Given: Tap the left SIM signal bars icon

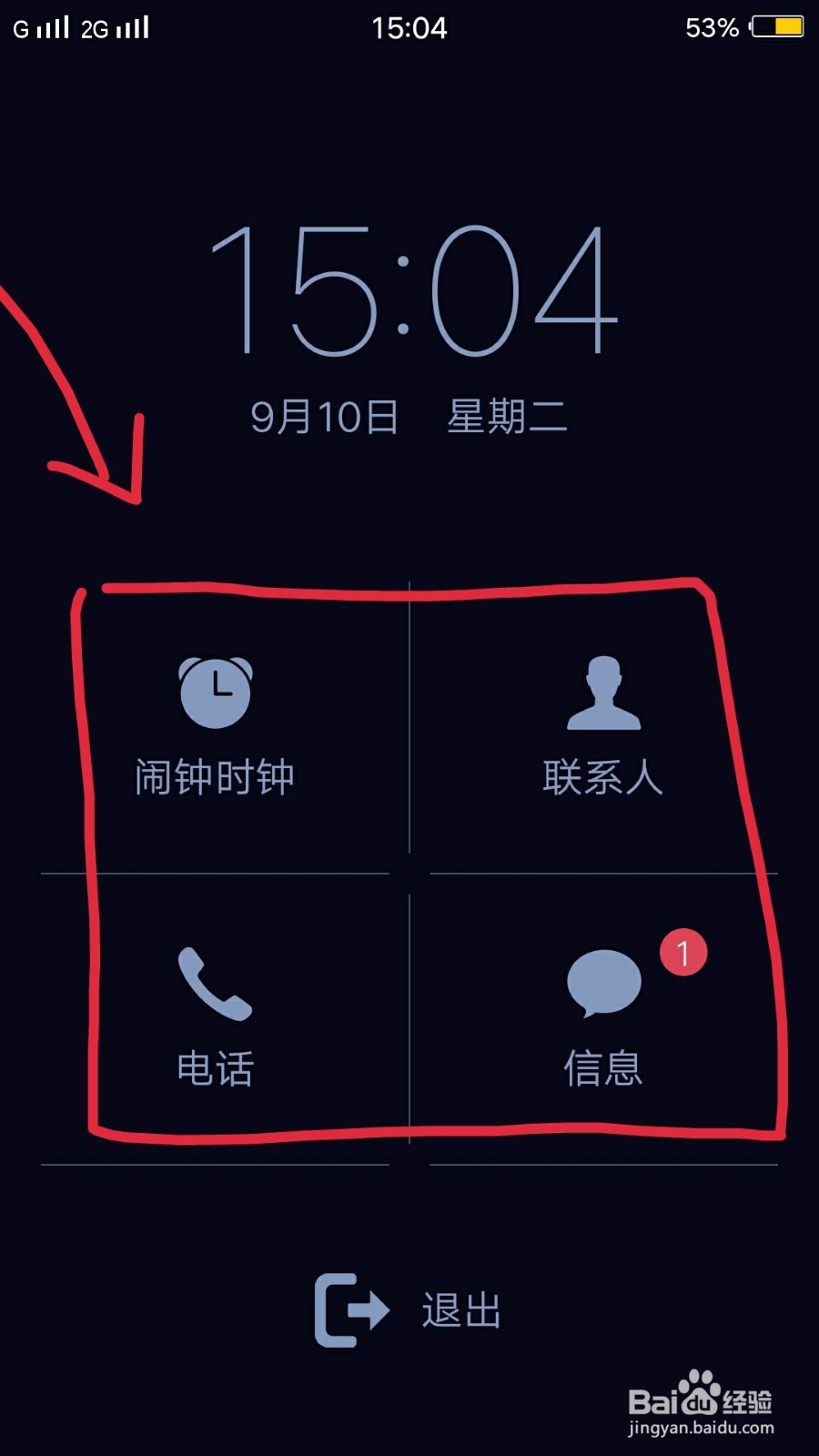Looking at the screenshot, I should point(52,27).
